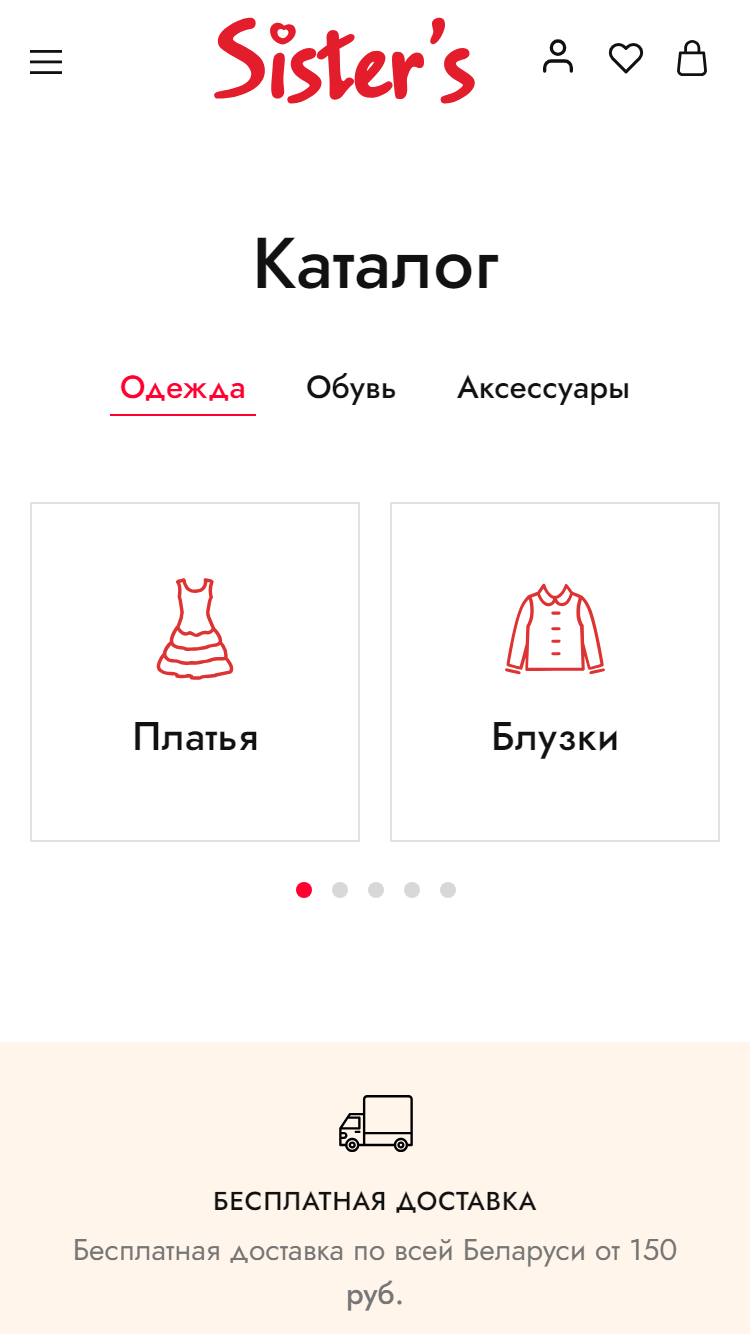The width and height of the screenshot is (750, 1334).
Task: Switch to the Аксессуары tab
Action: [x=543, y=388]
